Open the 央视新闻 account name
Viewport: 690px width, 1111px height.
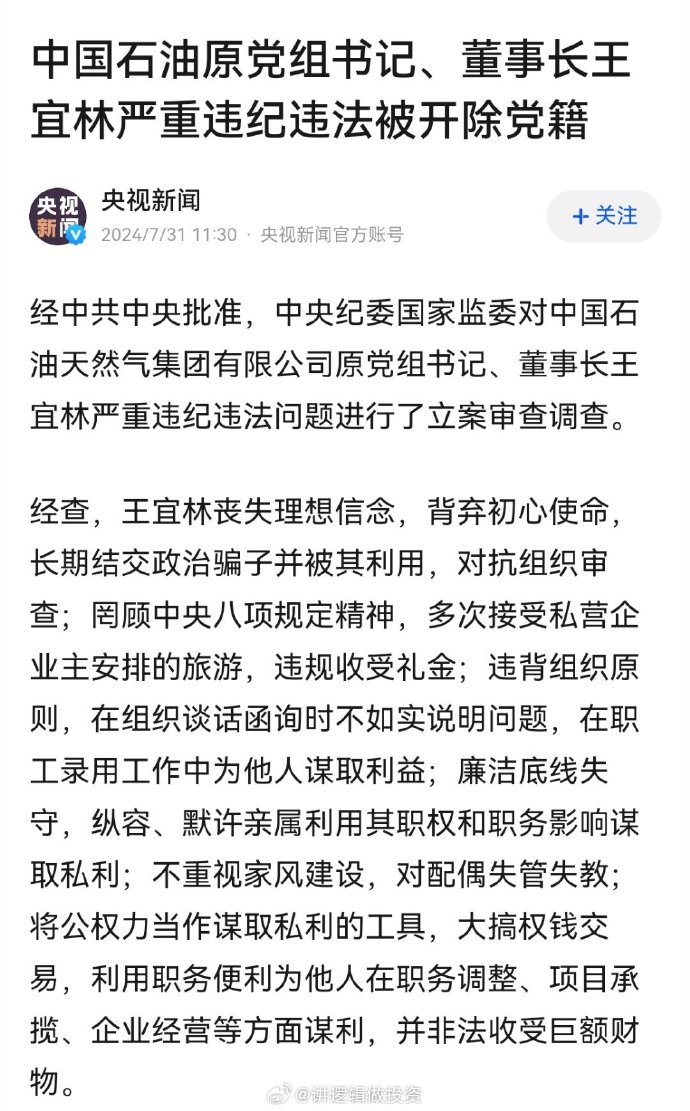[x=151, y=201]
